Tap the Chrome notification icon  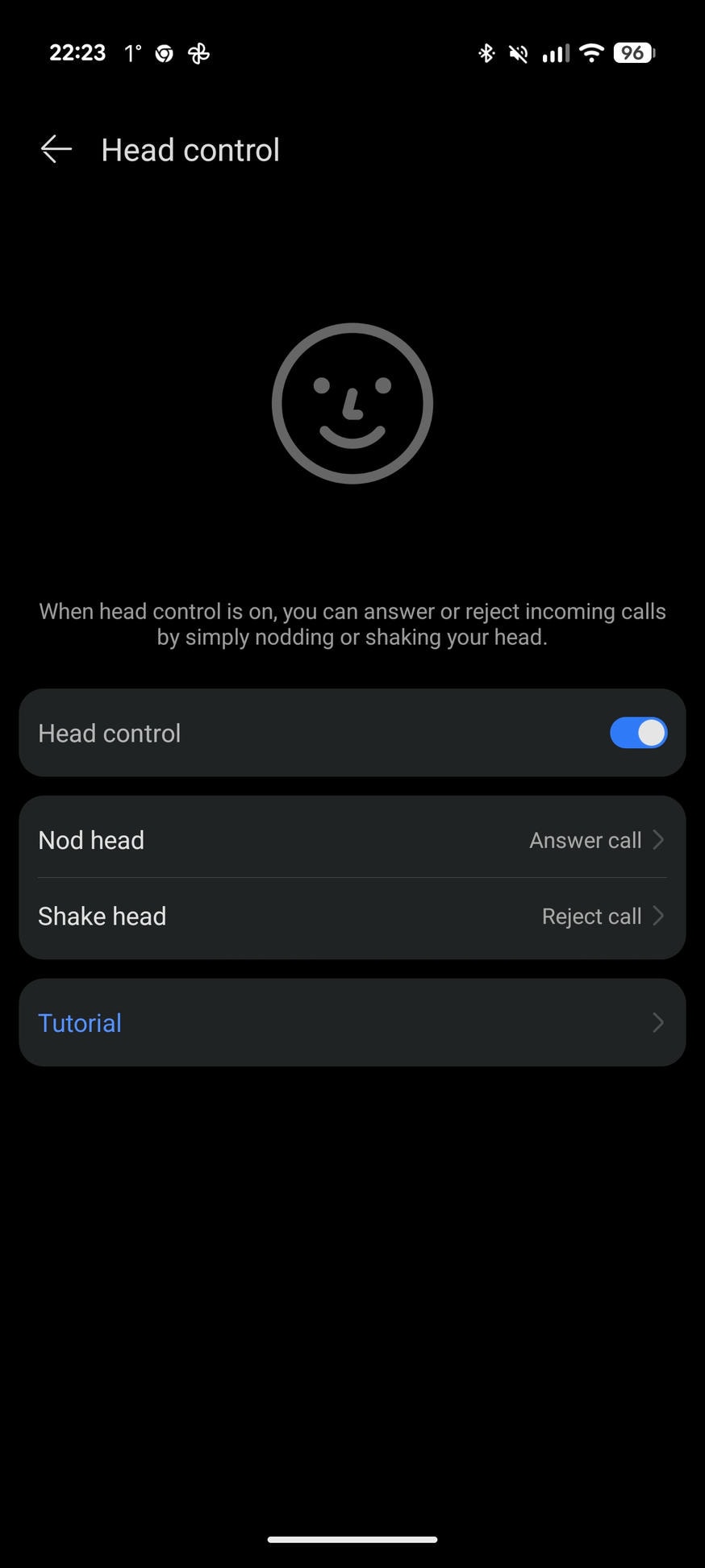click(163, 53)
